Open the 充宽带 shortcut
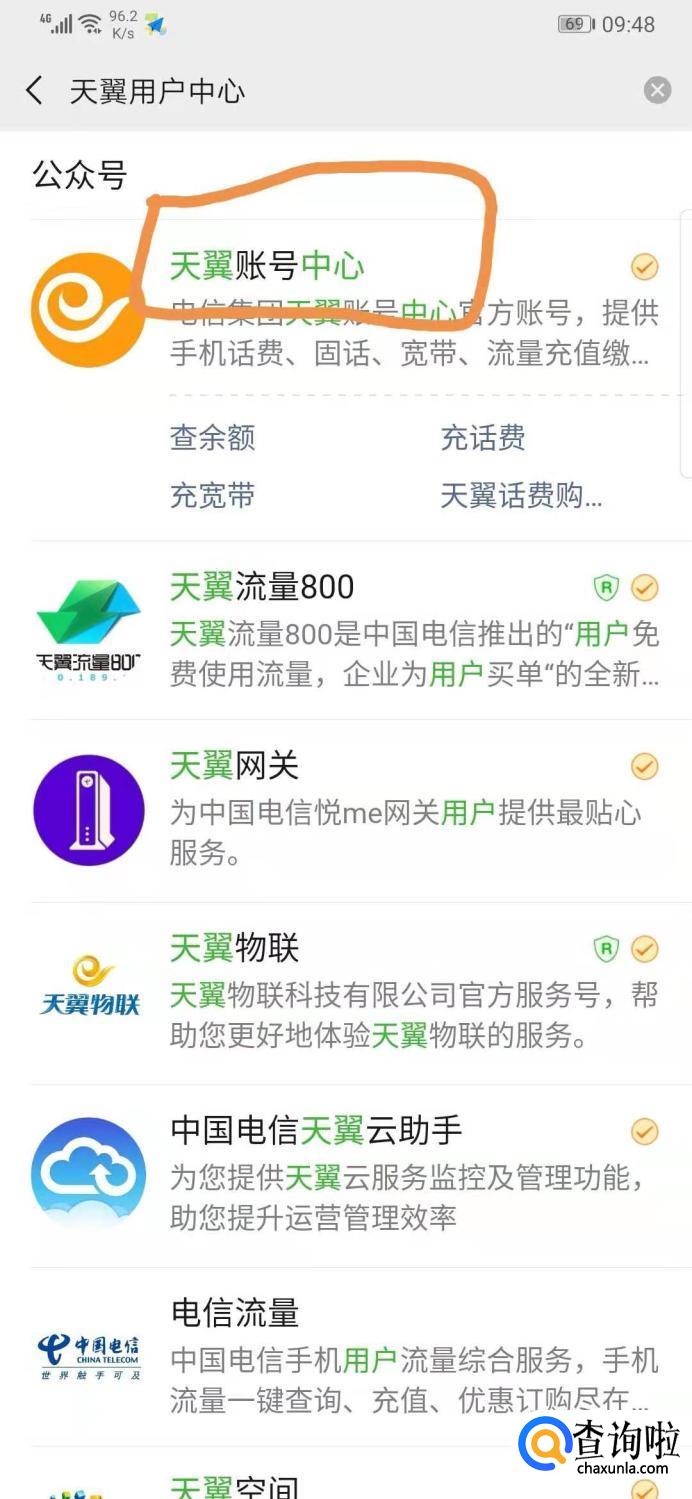This screenshot has height=1499, width=692. pos(212,495)
